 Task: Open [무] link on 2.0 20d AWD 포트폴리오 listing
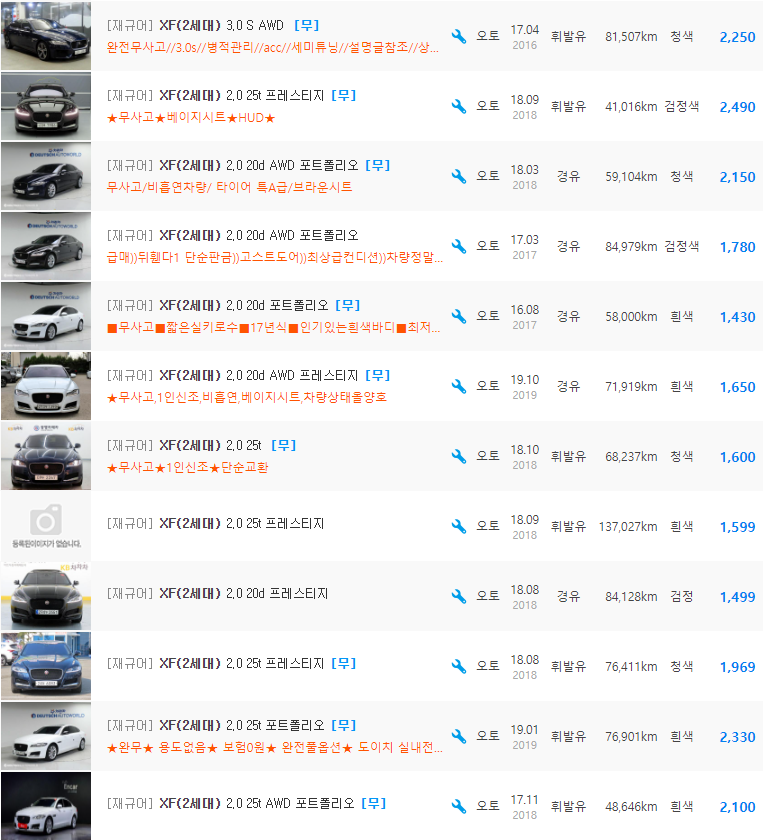coord(378,165)
